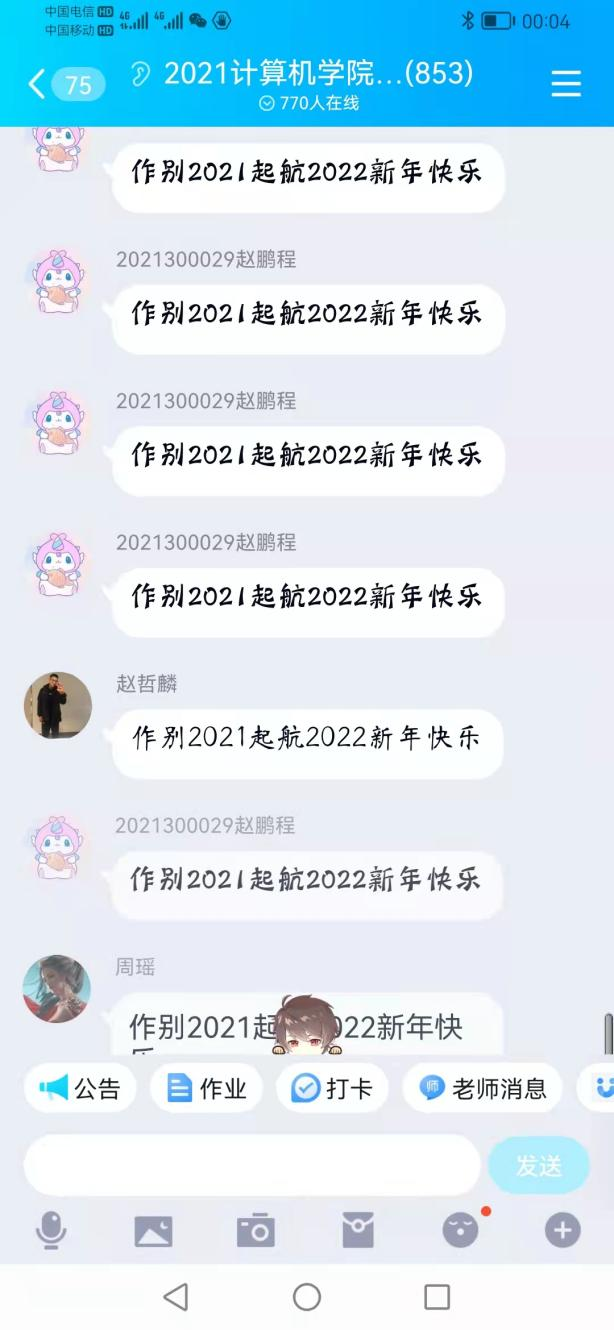Viewport: 614px width, 1330px height.
Task: Open the 公告 announcements chip
Action: [x=80, y=1088]
